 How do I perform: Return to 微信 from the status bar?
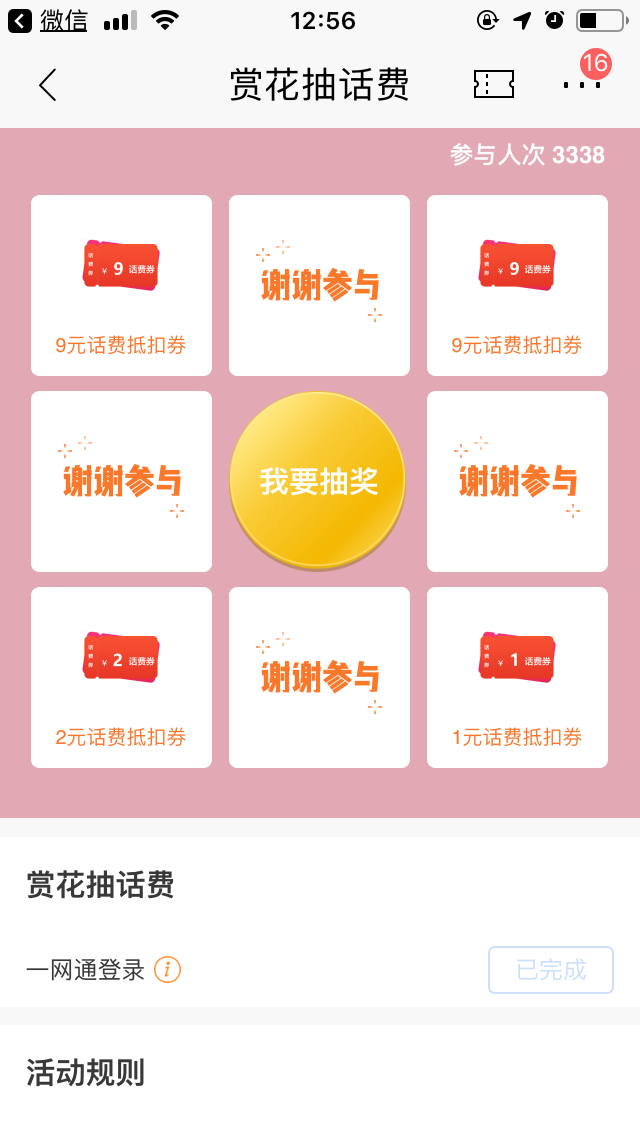point(50,20)
